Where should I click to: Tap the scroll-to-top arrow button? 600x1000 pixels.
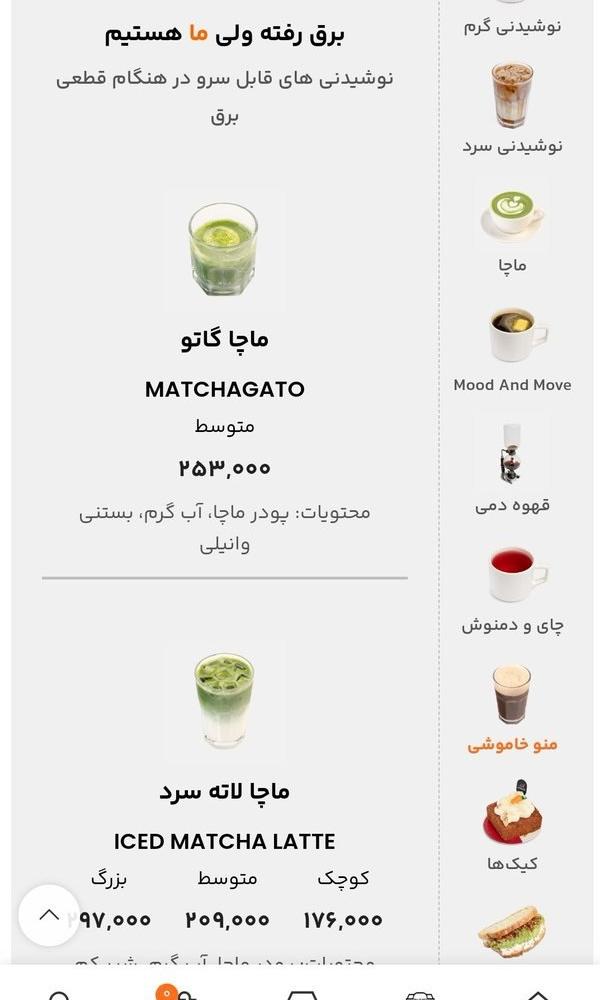pyautogui.click(x=49, y=915)
